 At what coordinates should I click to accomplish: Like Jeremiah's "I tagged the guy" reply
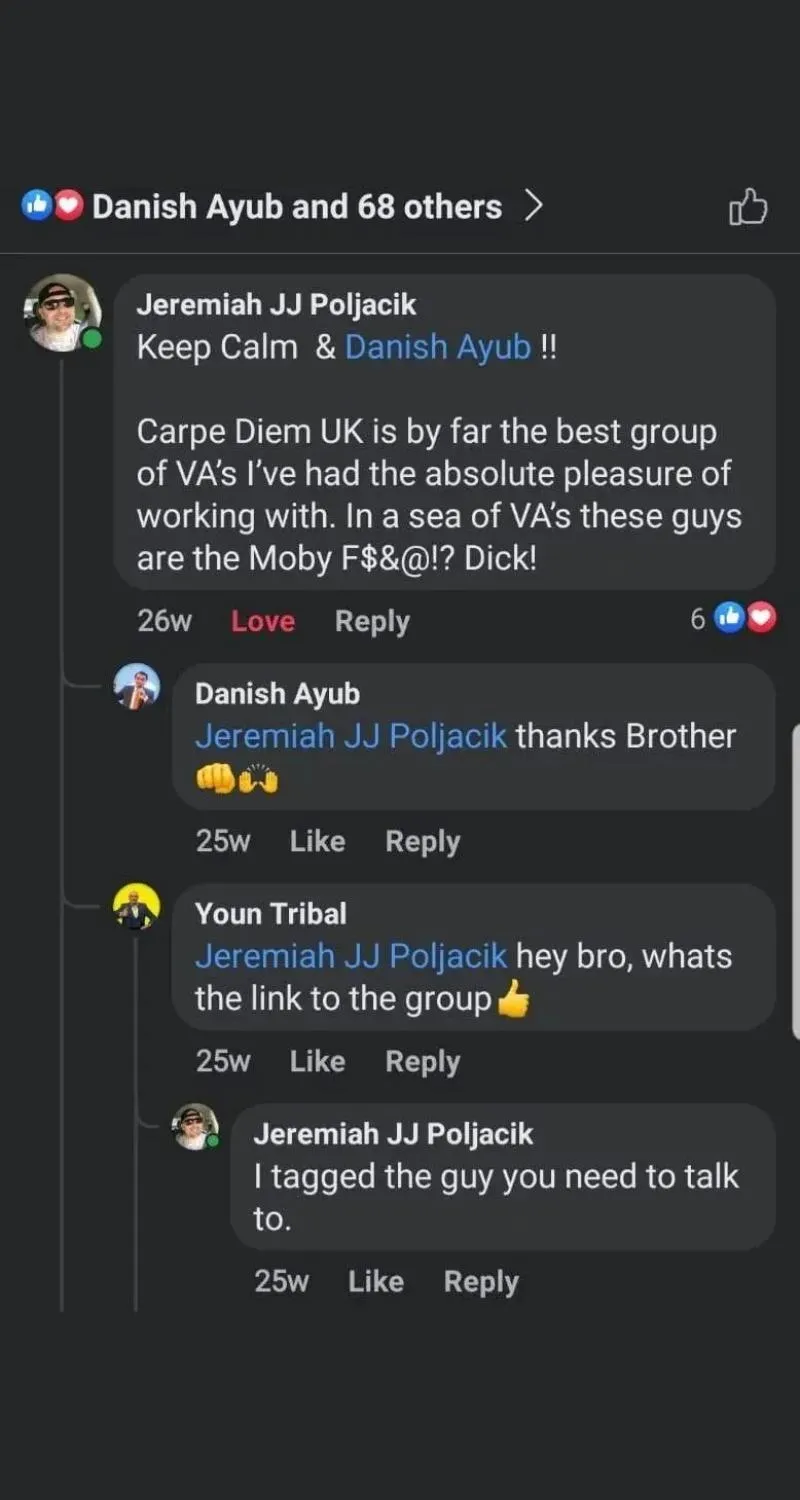[x=375, y=1281]
